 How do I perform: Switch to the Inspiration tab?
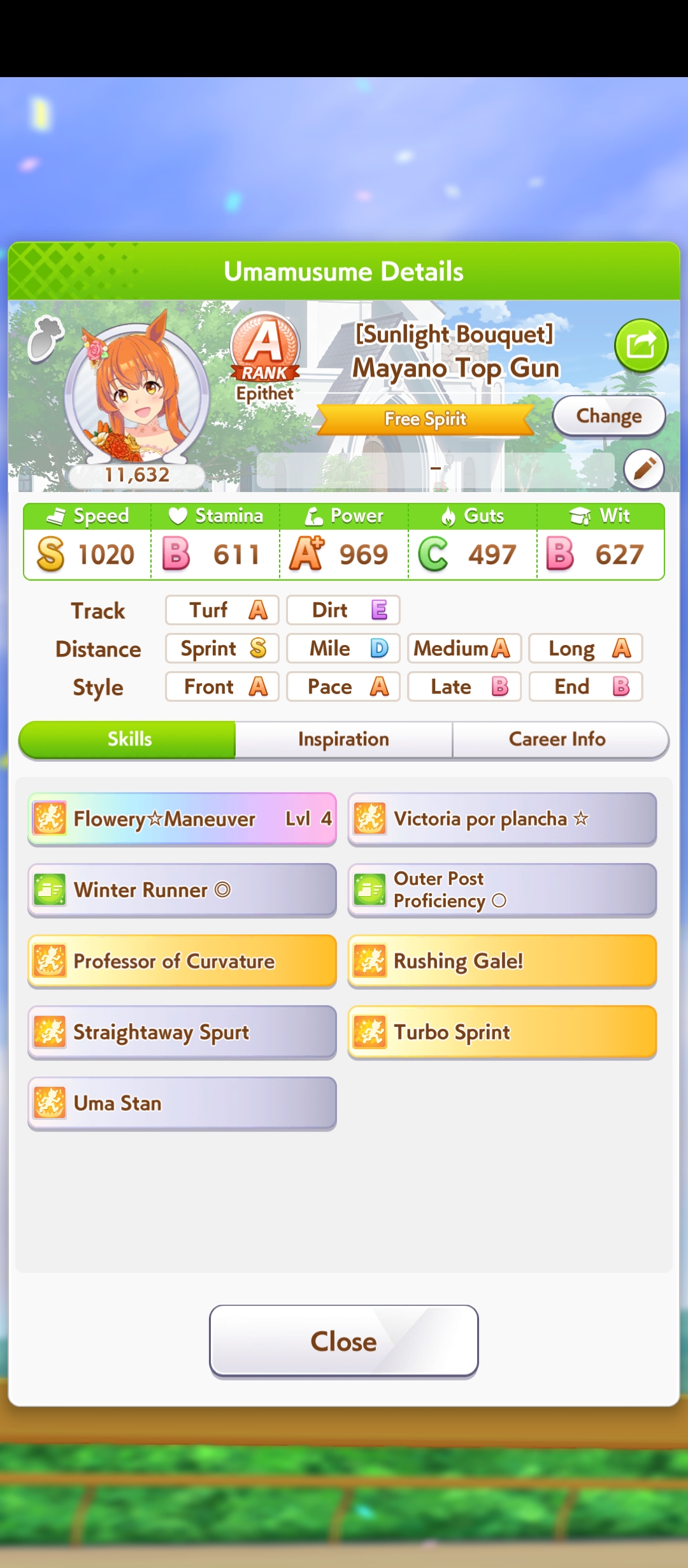coord(344,739)
